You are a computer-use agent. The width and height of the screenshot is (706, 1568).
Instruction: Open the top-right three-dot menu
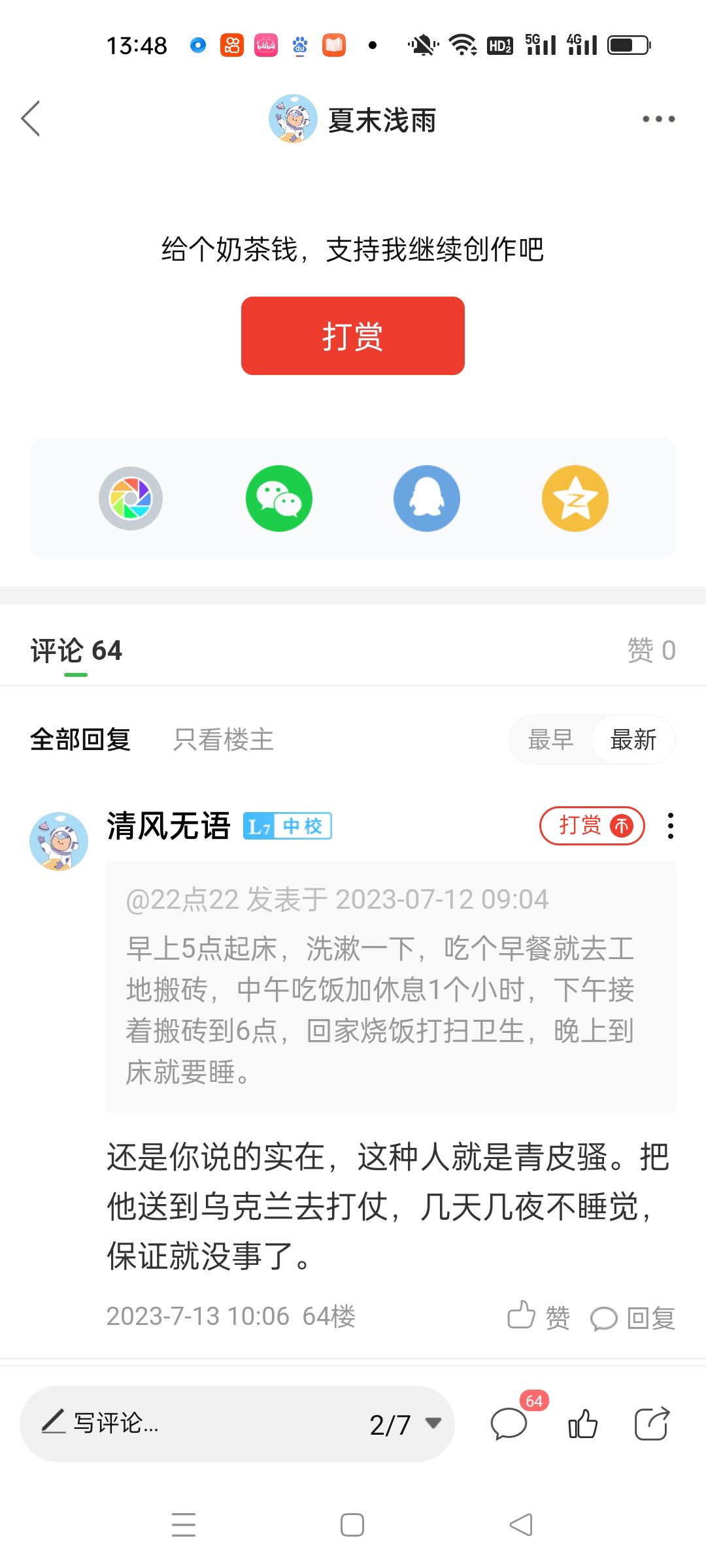(658, 119)
